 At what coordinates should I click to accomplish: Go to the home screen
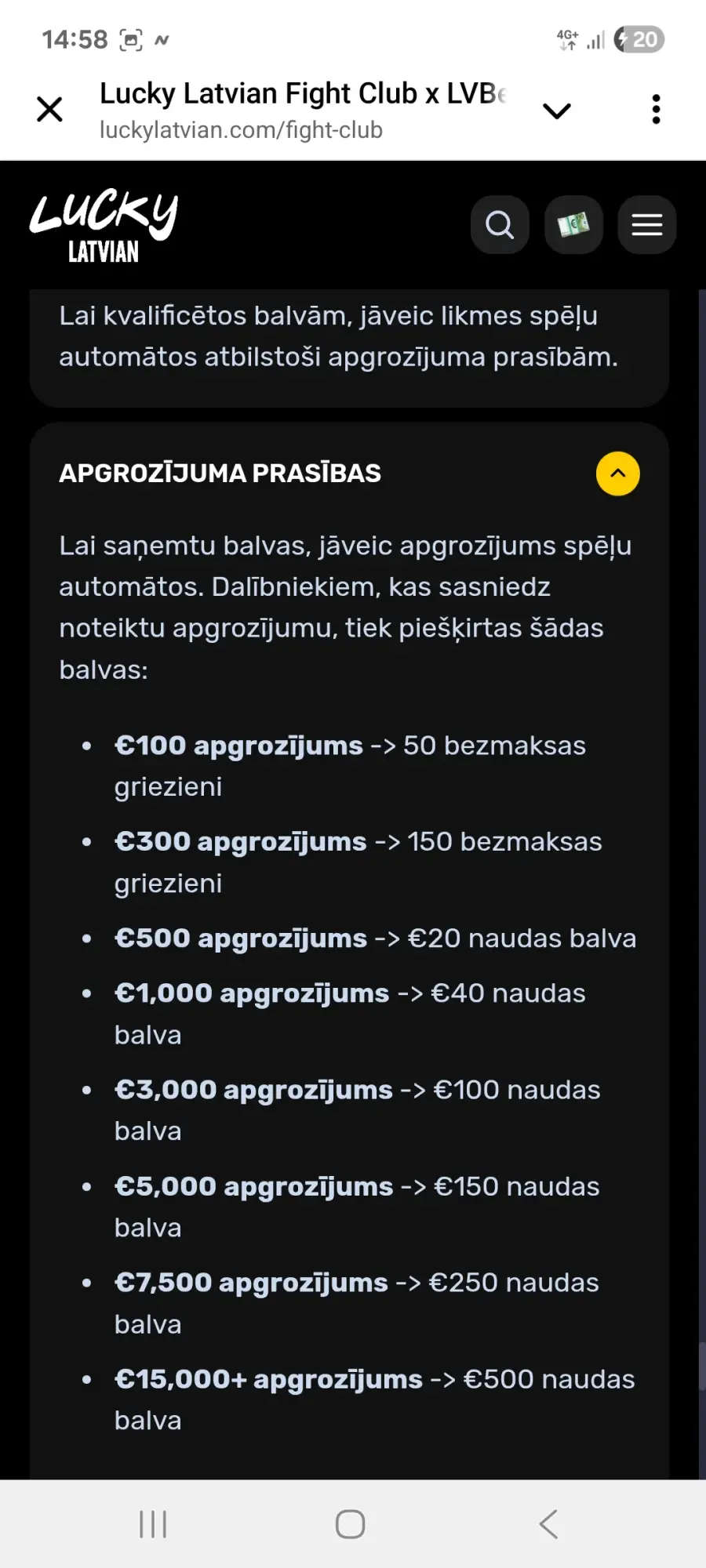click(351, 1524)
